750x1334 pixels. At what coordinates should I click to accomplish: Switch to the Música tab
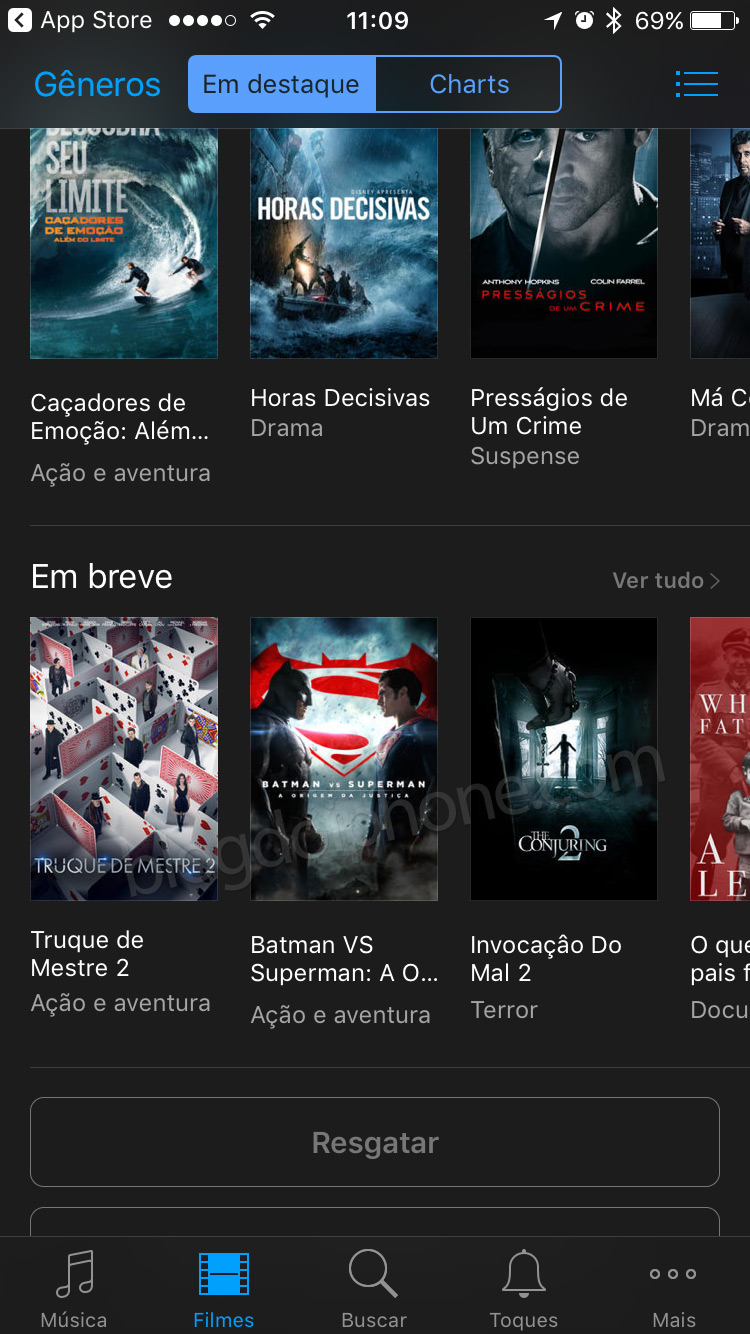point(74,1289)
